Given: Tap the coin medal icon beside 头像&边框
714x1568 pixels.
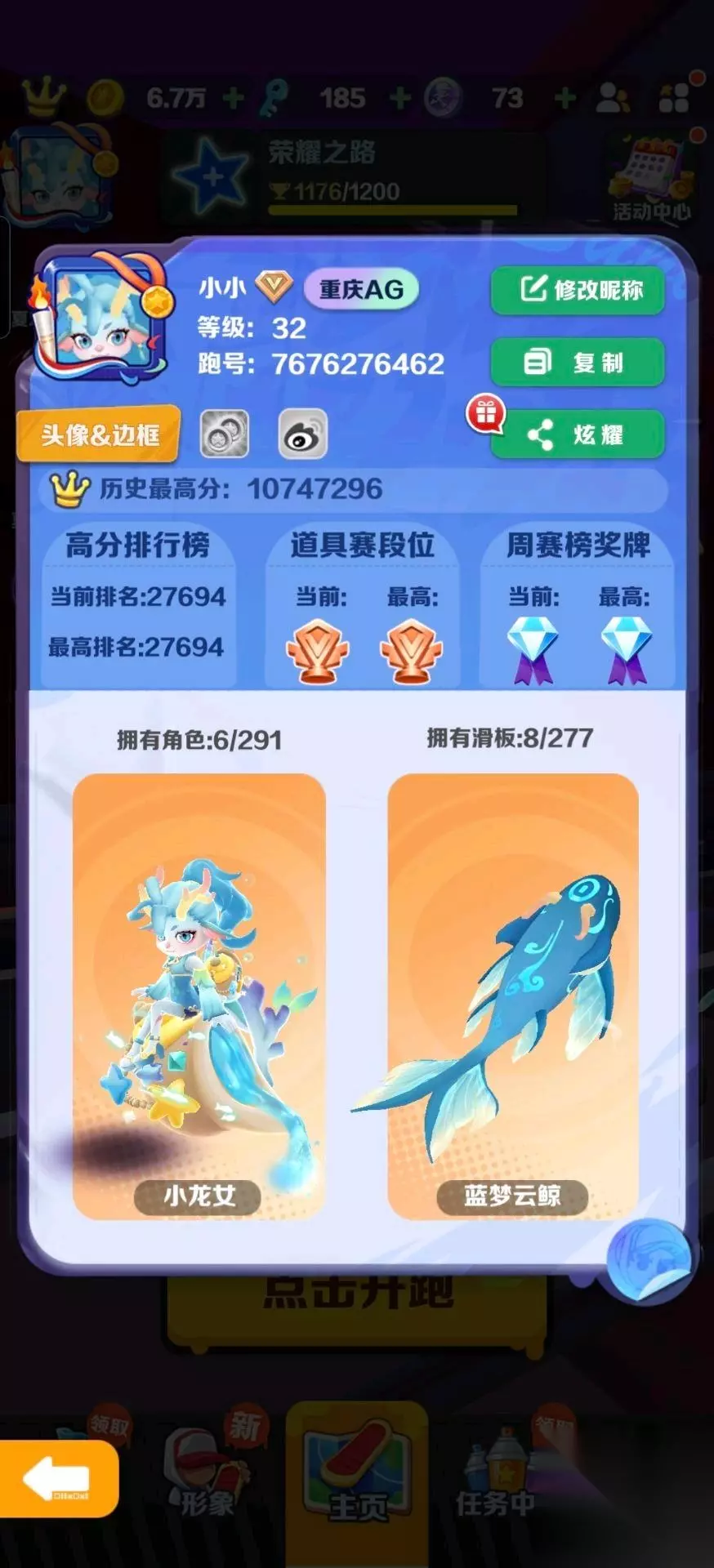Looking at the screenshot, I should (x=225, y=434).
